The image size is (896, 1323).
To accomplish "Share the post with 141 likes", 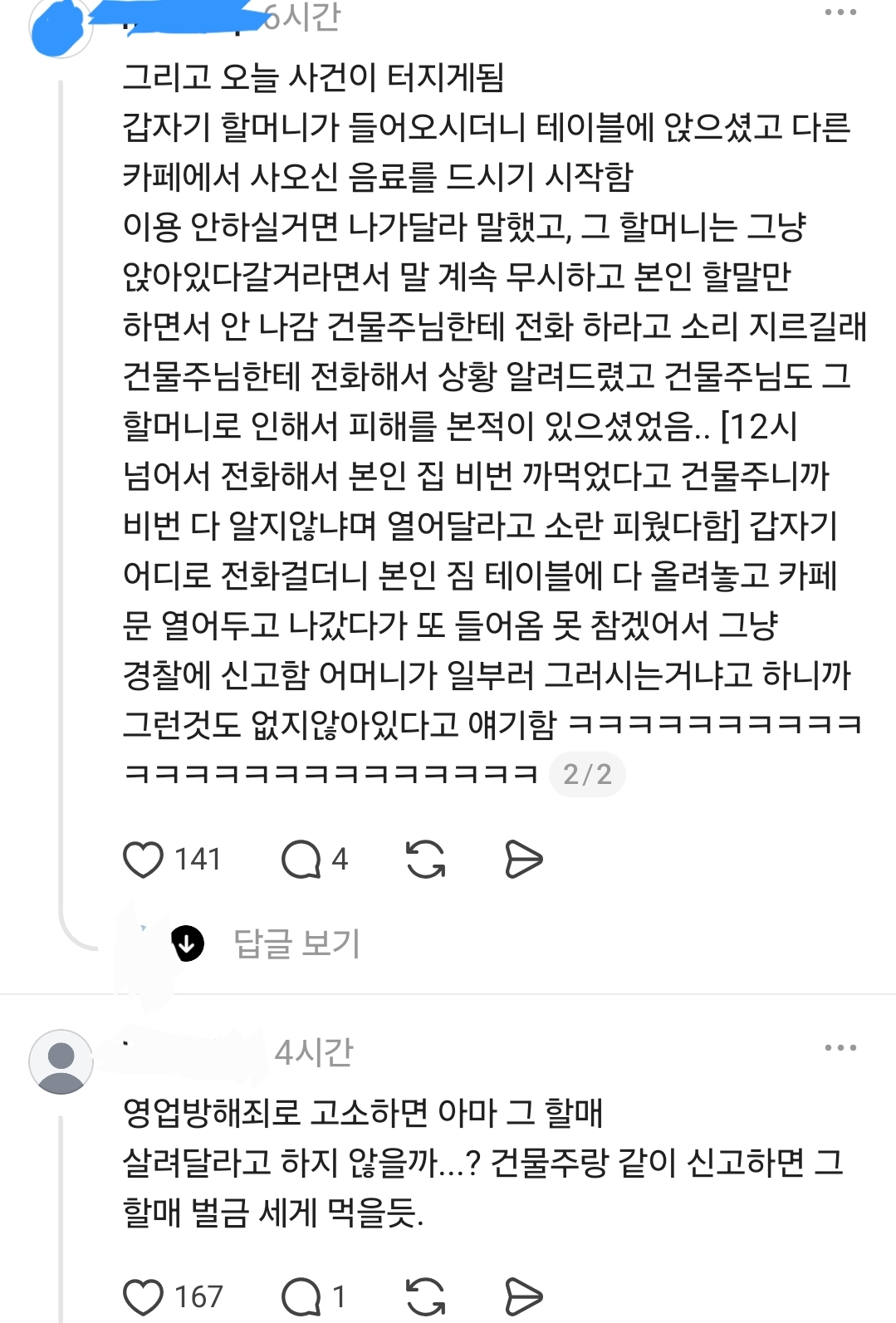I will (523, 860).
